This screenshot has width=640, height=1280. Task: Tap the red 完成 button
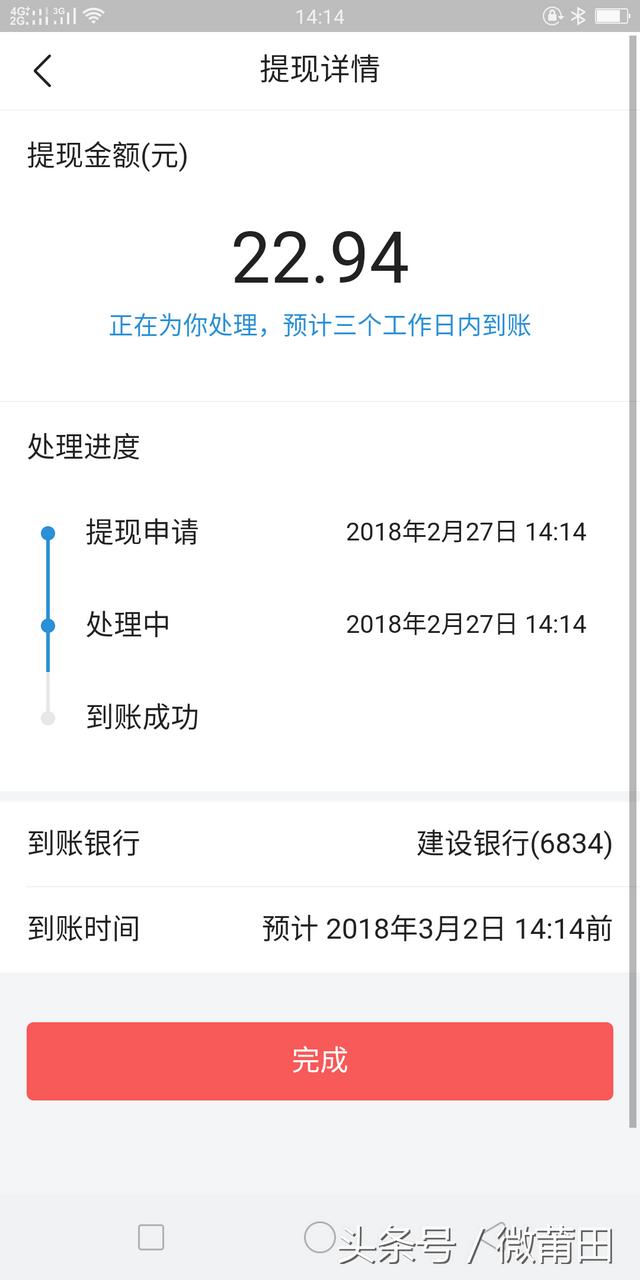pyautogui.click(x=320, y=1061)
